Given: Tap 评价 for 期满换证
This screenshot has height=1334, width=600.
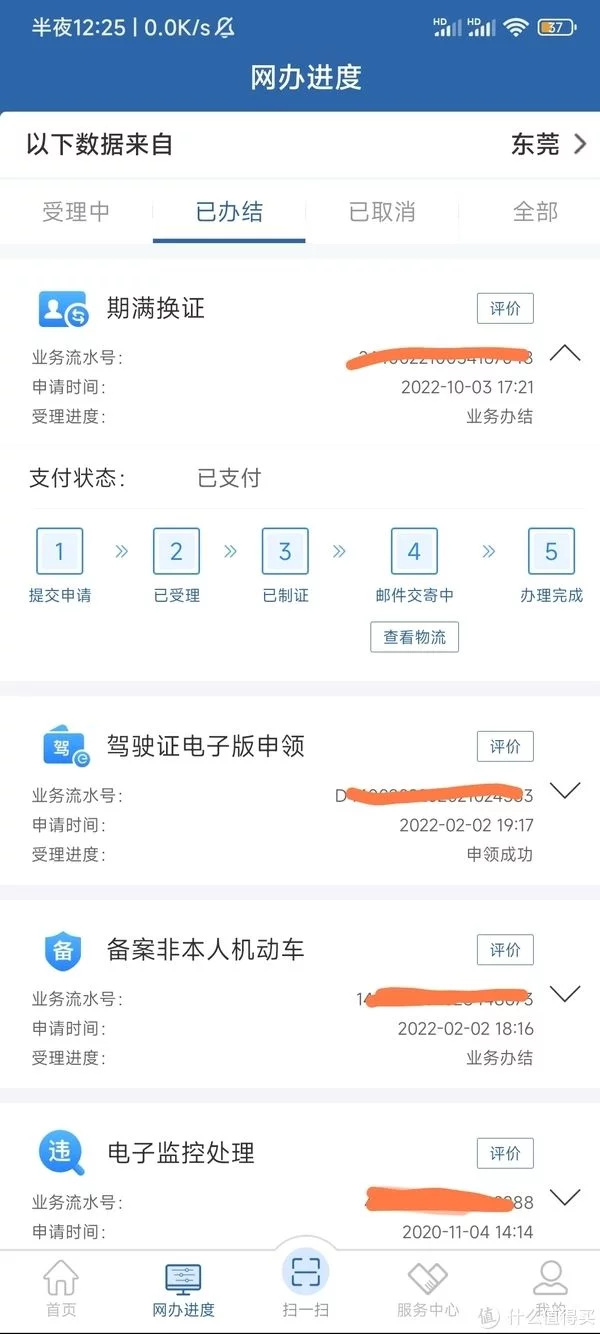Looking at the screenshot, I should 505,308.
